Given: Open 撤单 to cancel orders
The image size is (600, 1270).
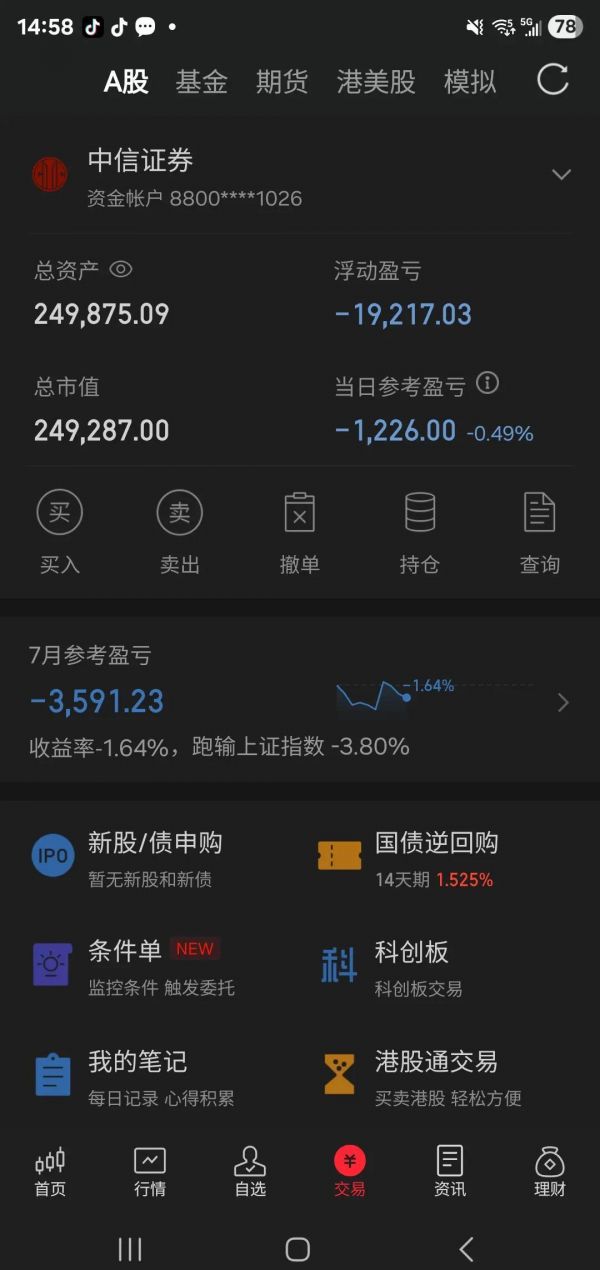Looking at the screenshot, I should [300, 532].
